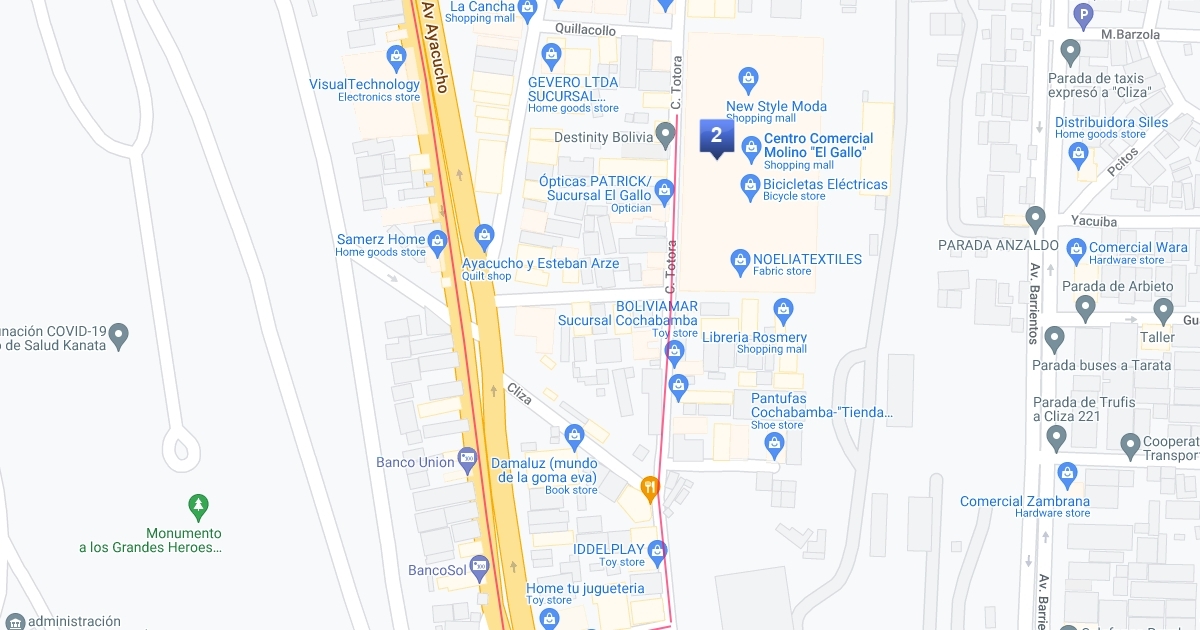The image size is (1200, 630).
Task: Tap the Samerz Home goods store marker
Action: [x=437, y=240]
